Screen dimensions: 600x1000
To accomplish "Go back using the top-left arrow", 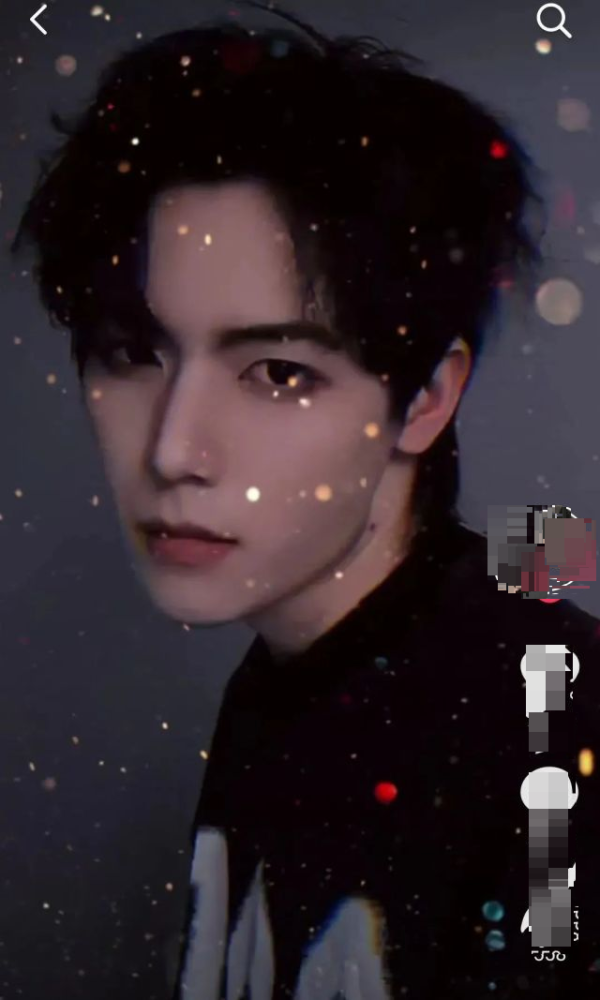I will click(39, 20).
